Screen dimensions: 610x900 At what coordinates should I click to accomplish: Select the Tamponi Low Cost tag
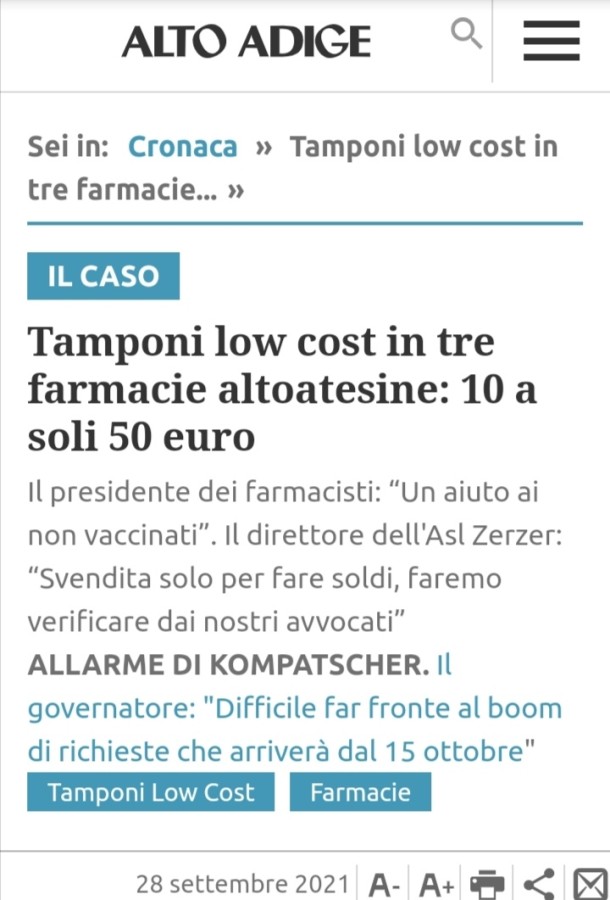coord(151,793)
